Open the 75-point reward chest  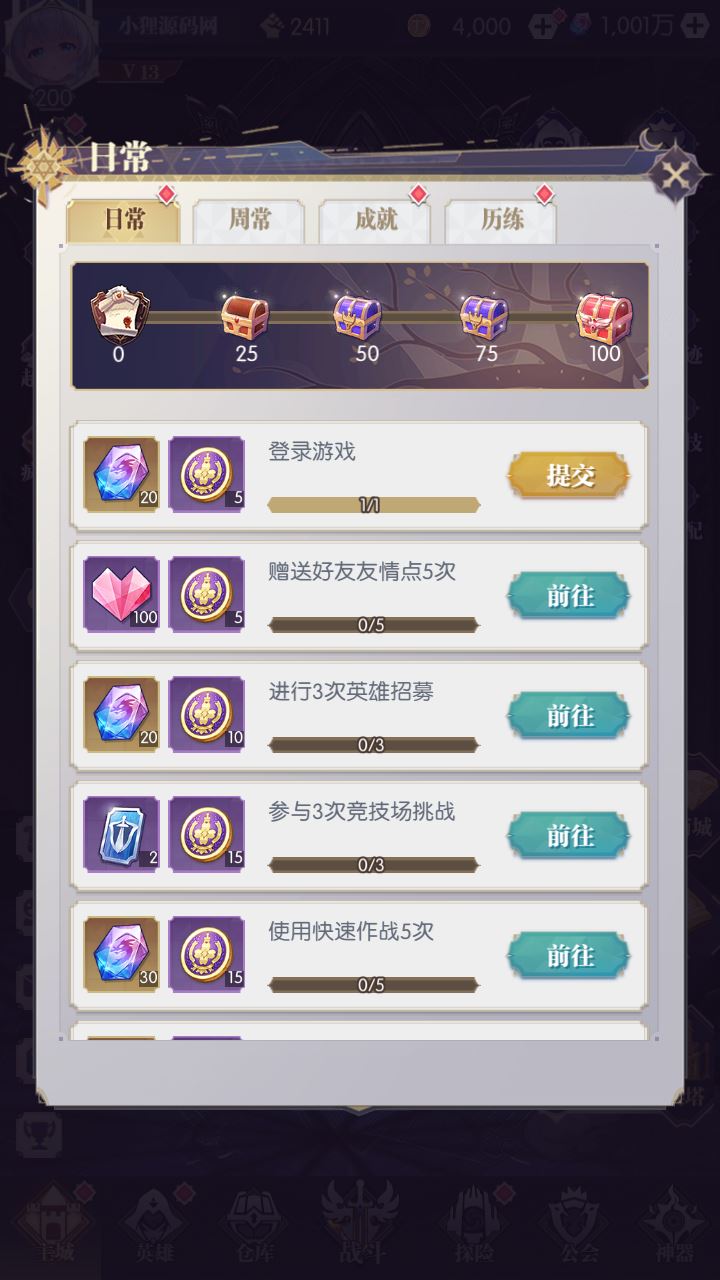484,317
